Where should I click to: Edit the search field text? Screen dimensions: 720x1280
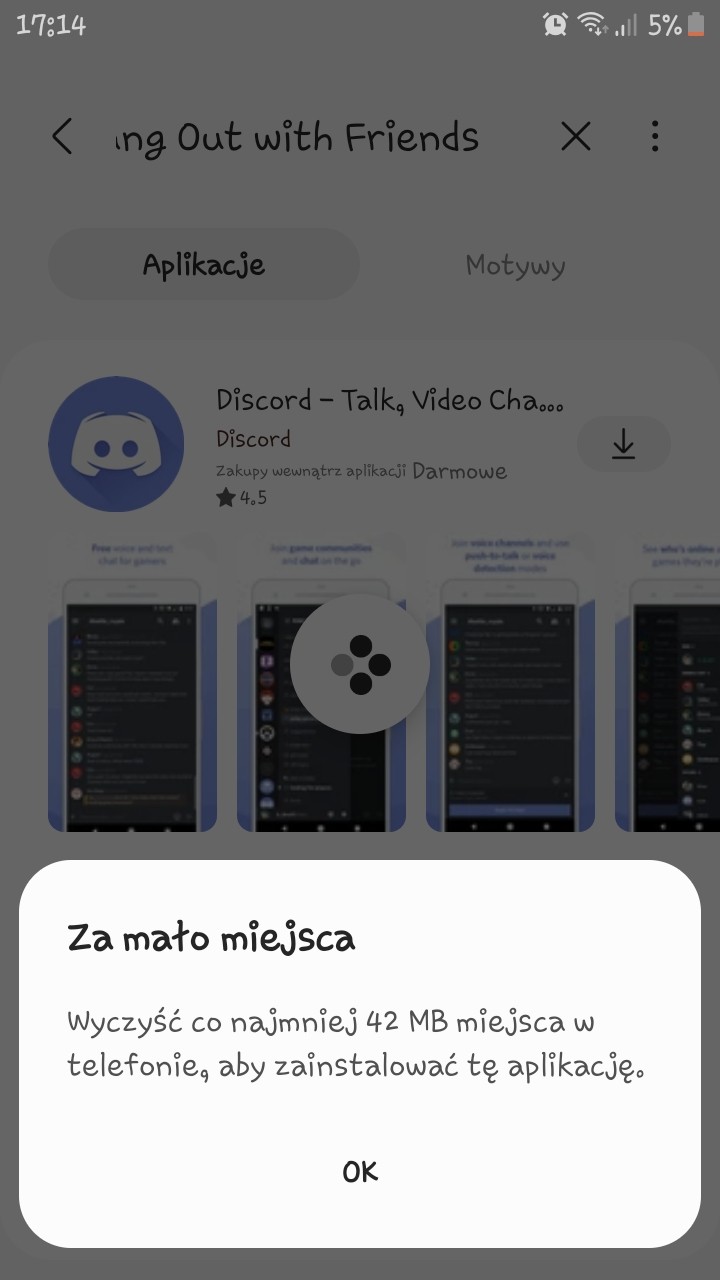(x=300, y=137)
